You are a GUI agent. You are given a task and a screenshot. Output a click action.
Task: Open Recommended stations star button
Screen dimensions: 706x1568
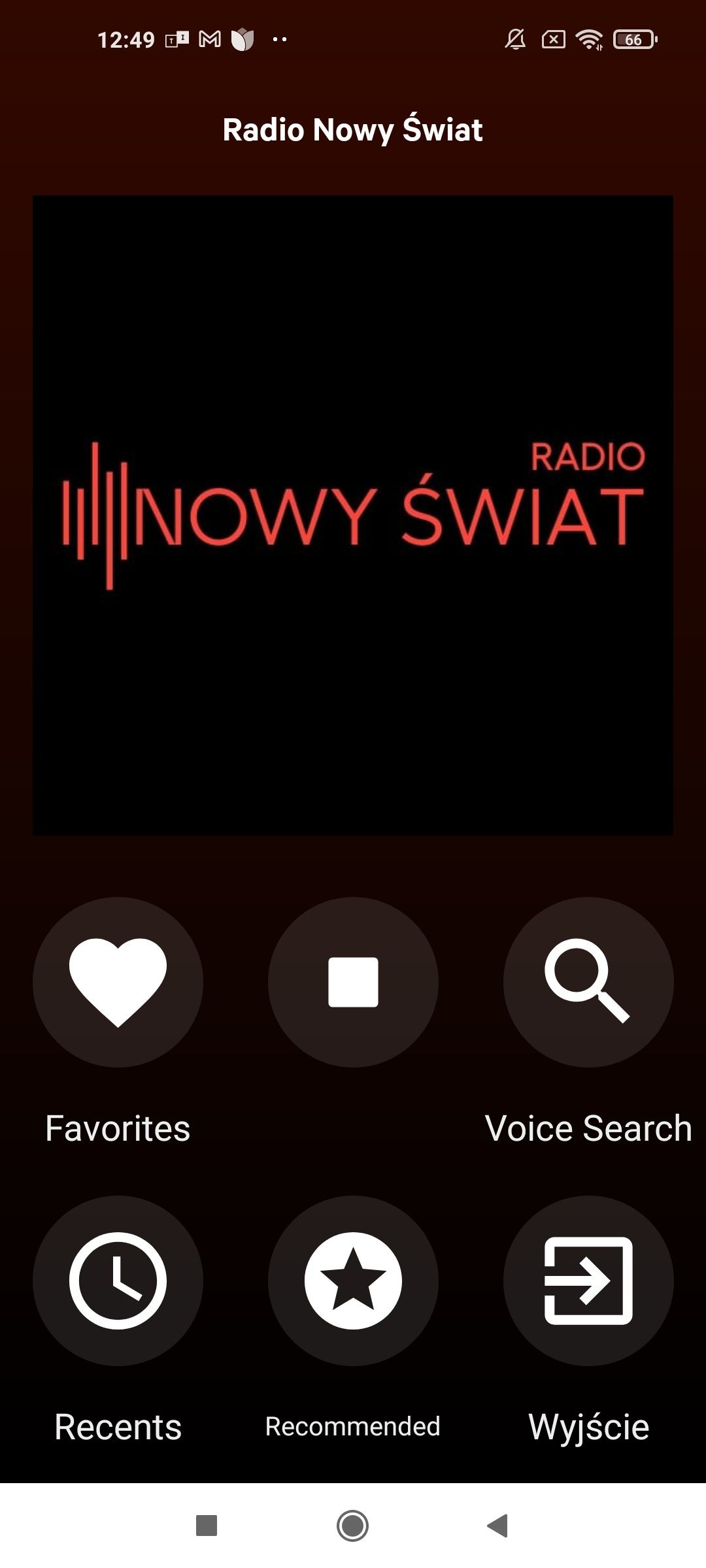pyautogui.click(x=353, y=1281)
